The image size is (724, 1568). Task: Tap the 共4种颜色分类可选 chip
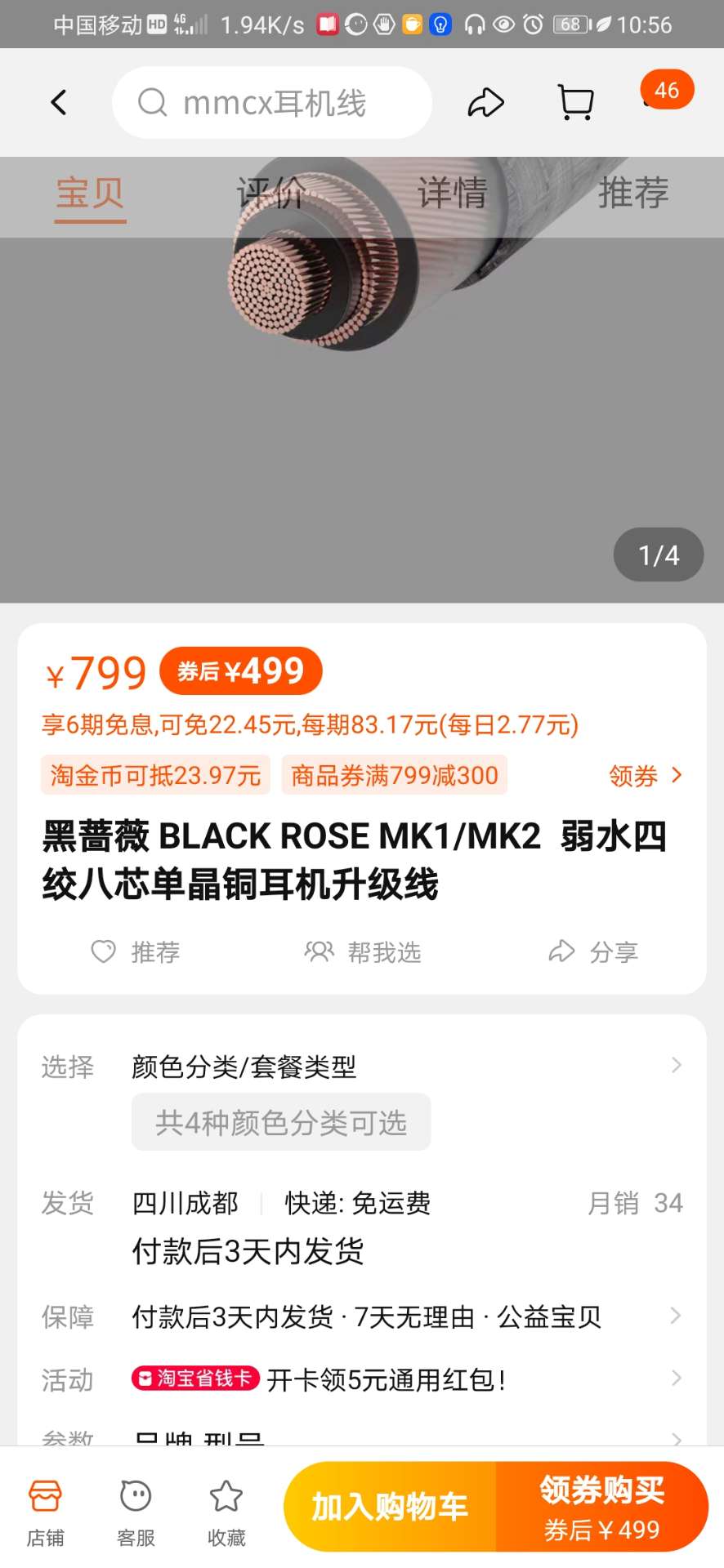point(281,1122)
